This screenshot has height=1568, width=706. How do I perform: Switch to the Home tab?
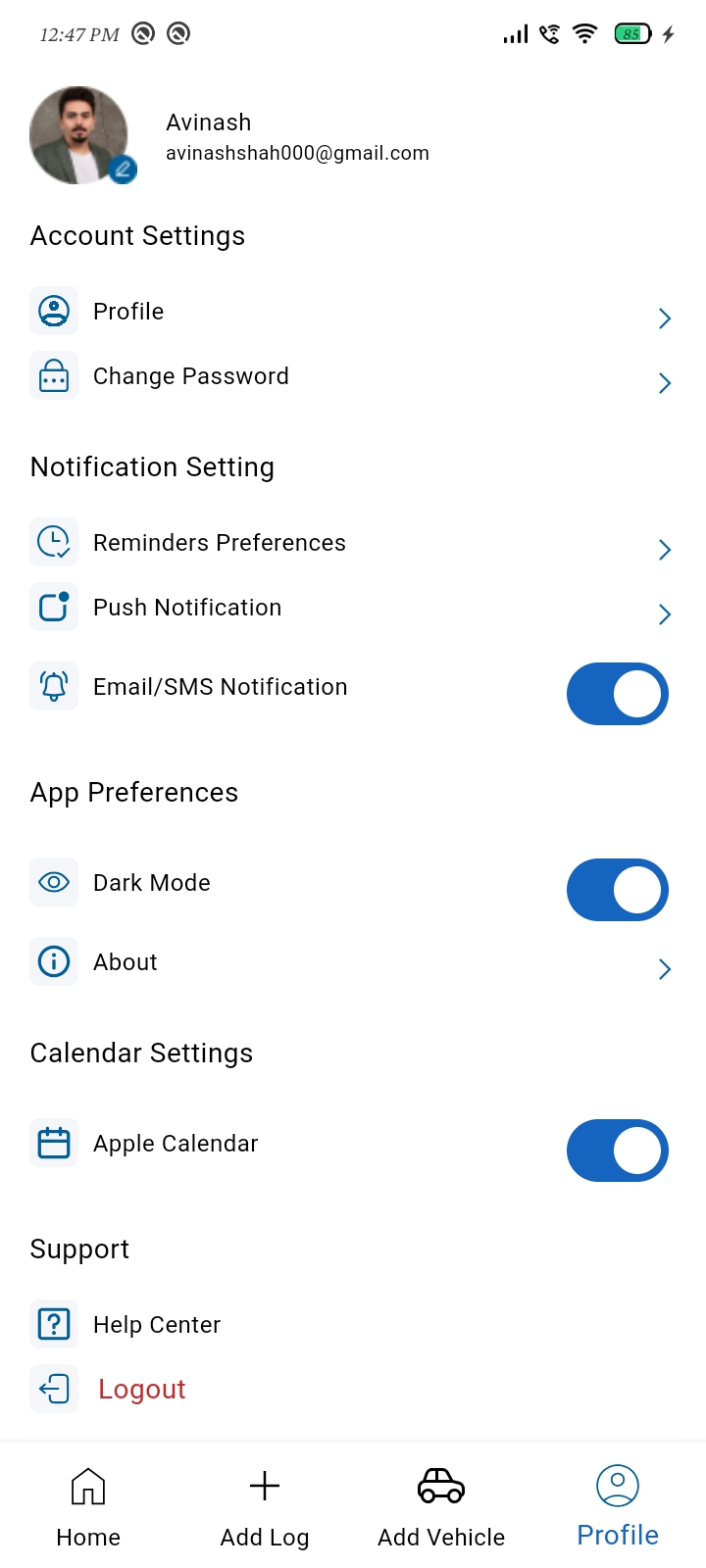tap(88, 1507)
